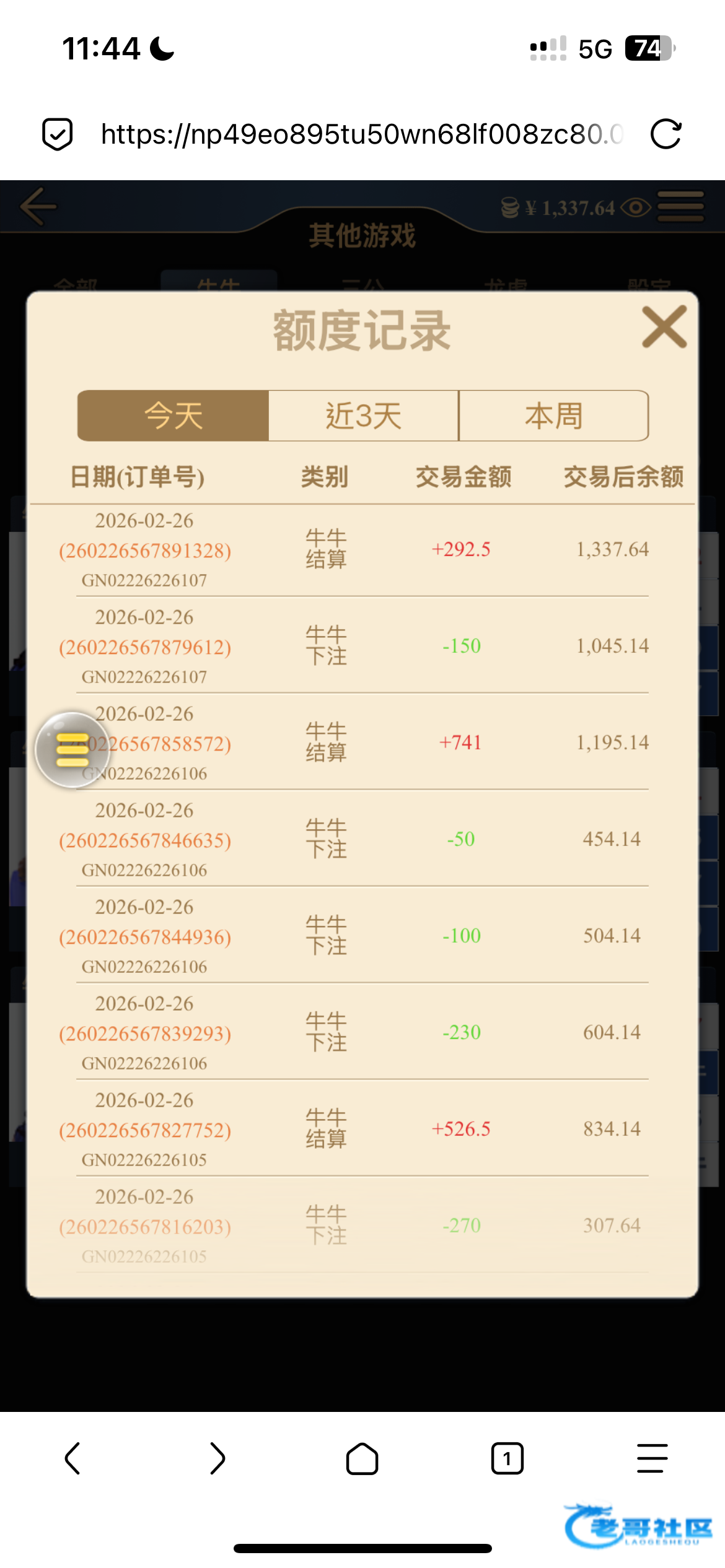Open the browser tabs switcher
The width and height of the screenshot is (725, 1568).
(507, 1458)
